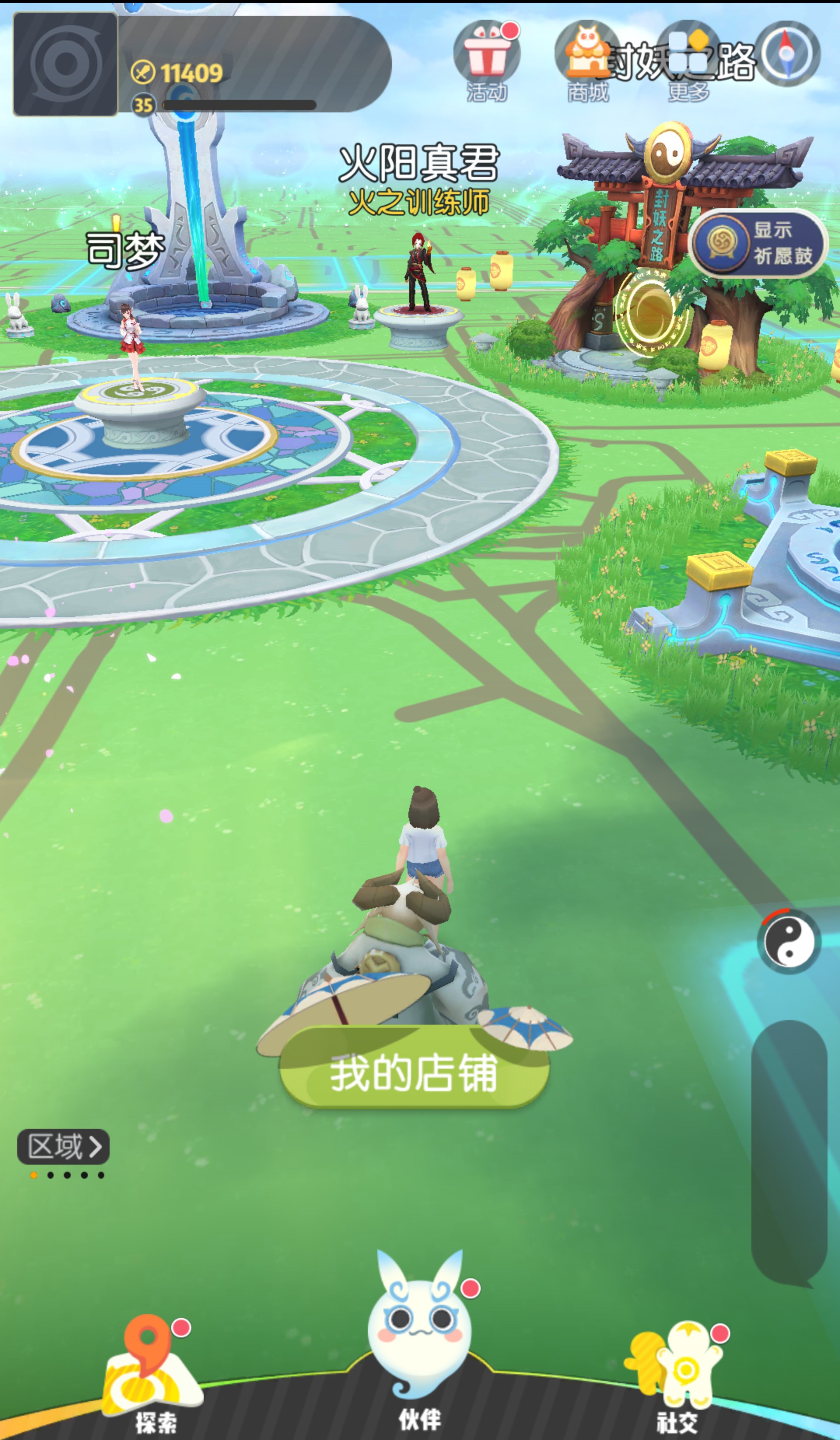Open the player avatar profile
The width and height of the screenshot is (840, 1440).
tap(65, 64)
